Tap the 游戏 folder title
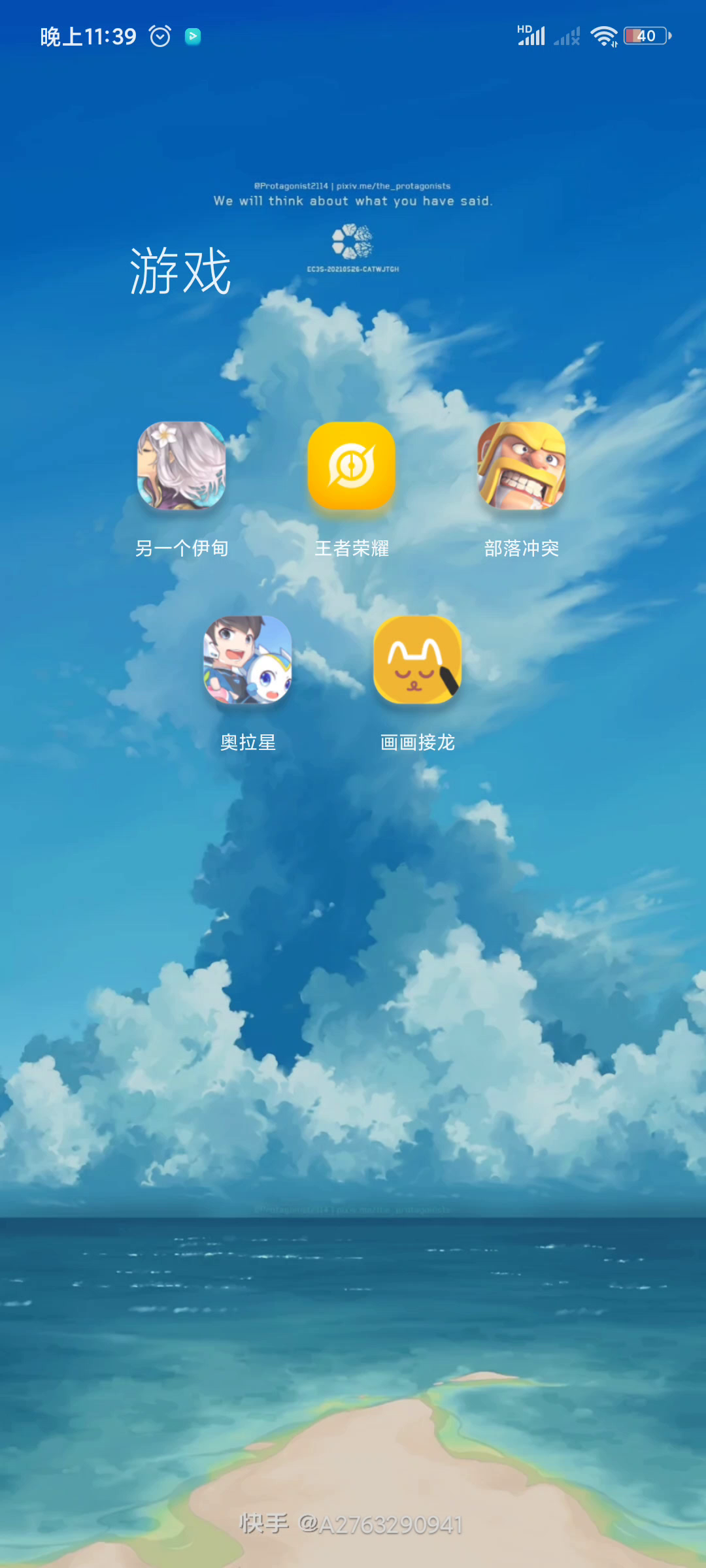This screenshot has height=1568, width=706. [x=180, y=270]
